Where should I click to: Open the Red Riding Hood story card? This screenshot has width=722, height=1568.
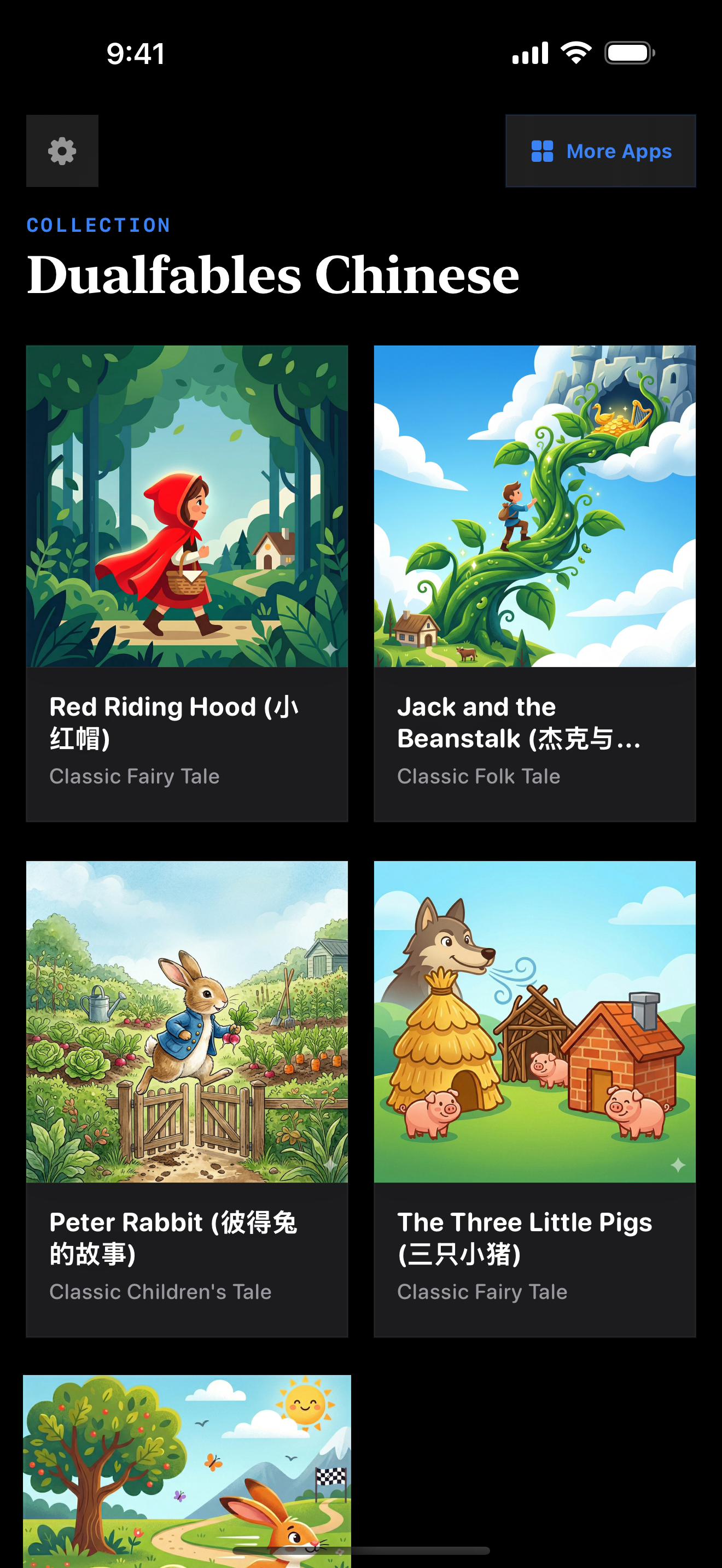click(187, 583)
